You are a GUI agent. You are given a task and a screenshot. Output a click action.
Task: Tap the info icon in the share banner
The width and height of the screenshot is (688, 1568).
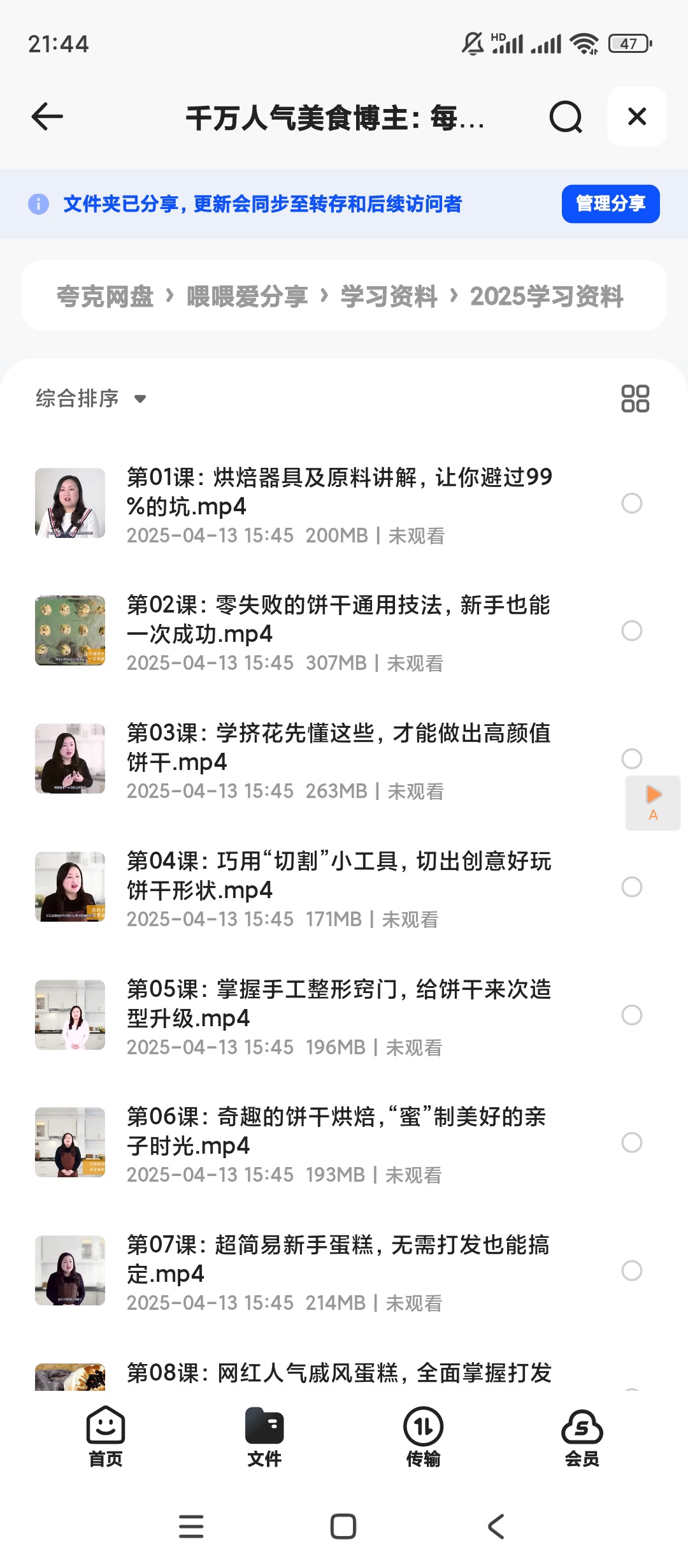coord(38,204)
